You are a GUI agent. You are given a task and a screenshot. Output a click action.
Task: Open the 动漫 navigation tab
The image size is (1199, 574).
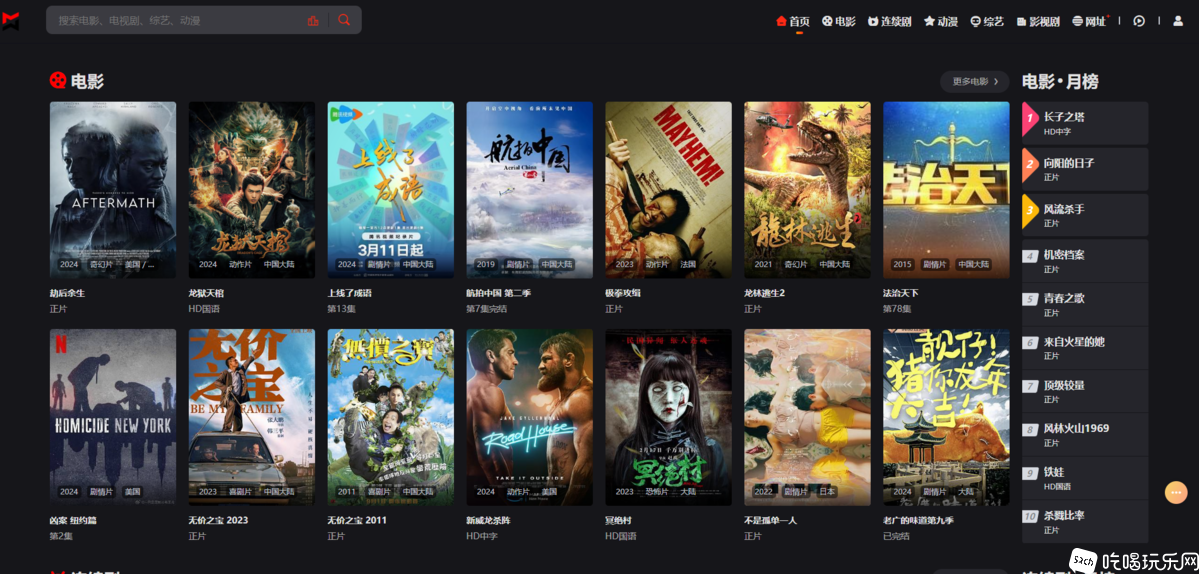(941, 21)
